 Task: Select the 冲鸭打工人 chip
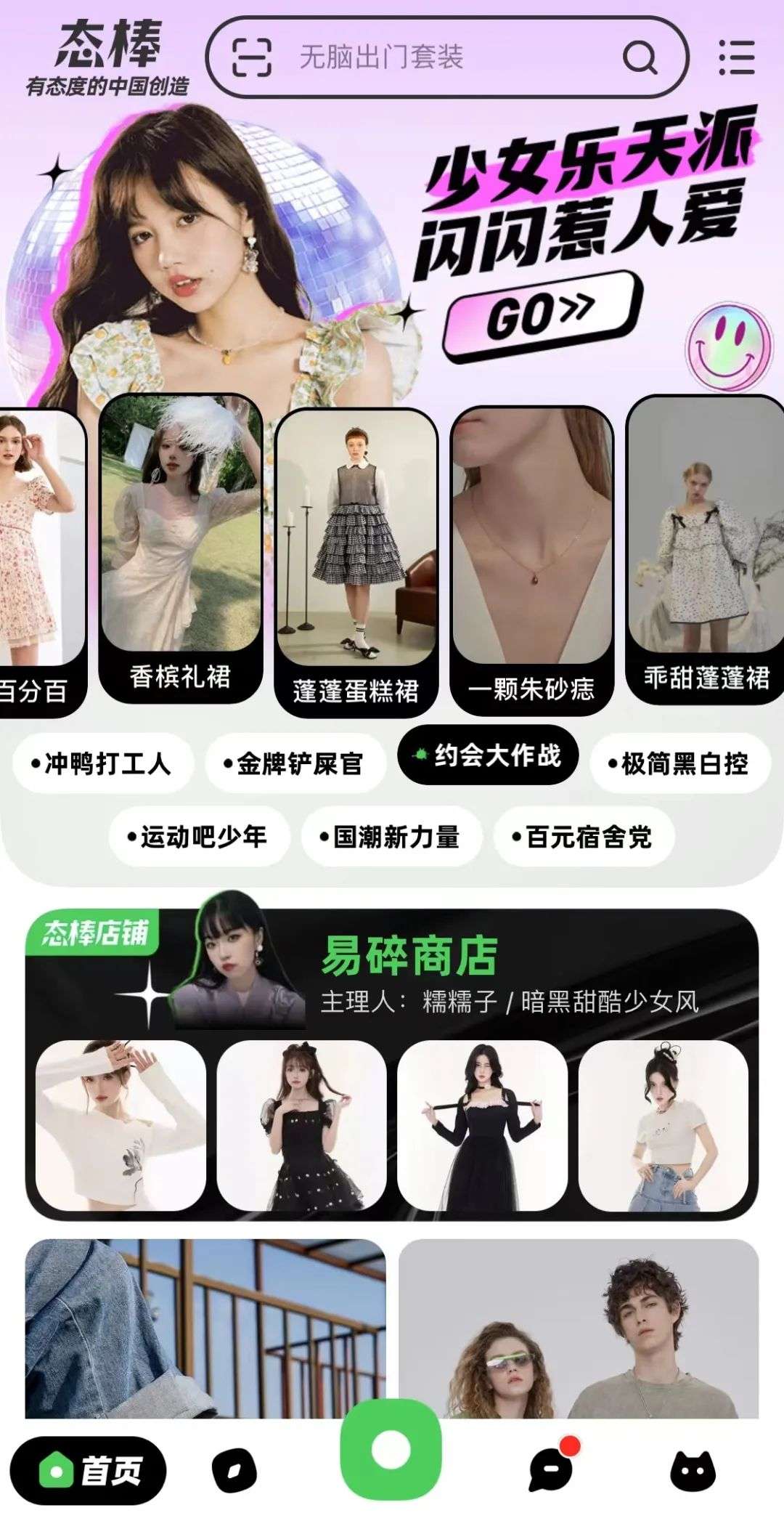(102, 763)
